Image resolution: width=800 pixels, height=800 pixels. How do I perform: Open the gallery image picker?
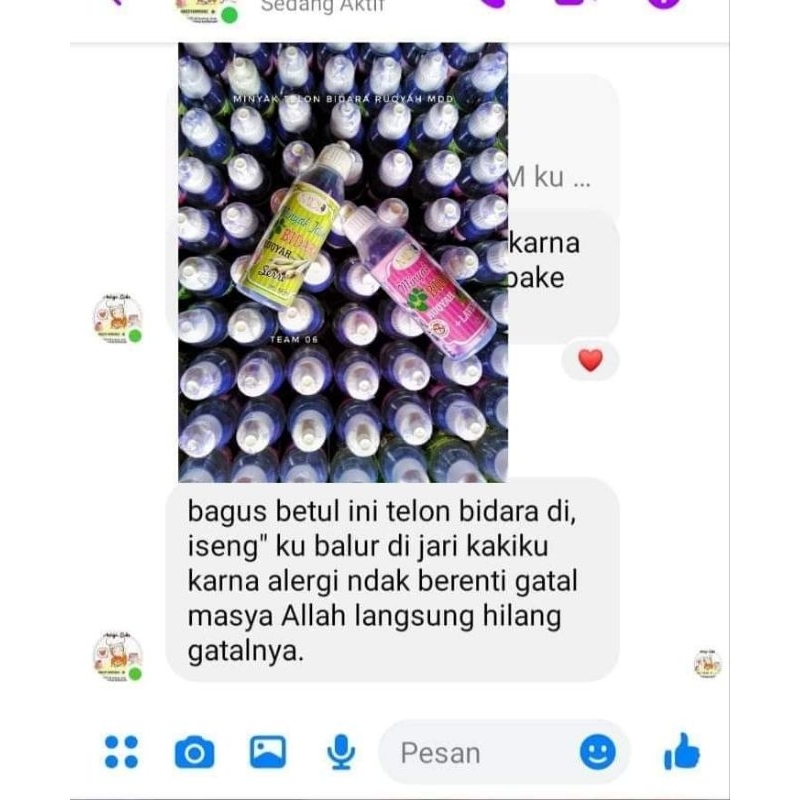268,752
